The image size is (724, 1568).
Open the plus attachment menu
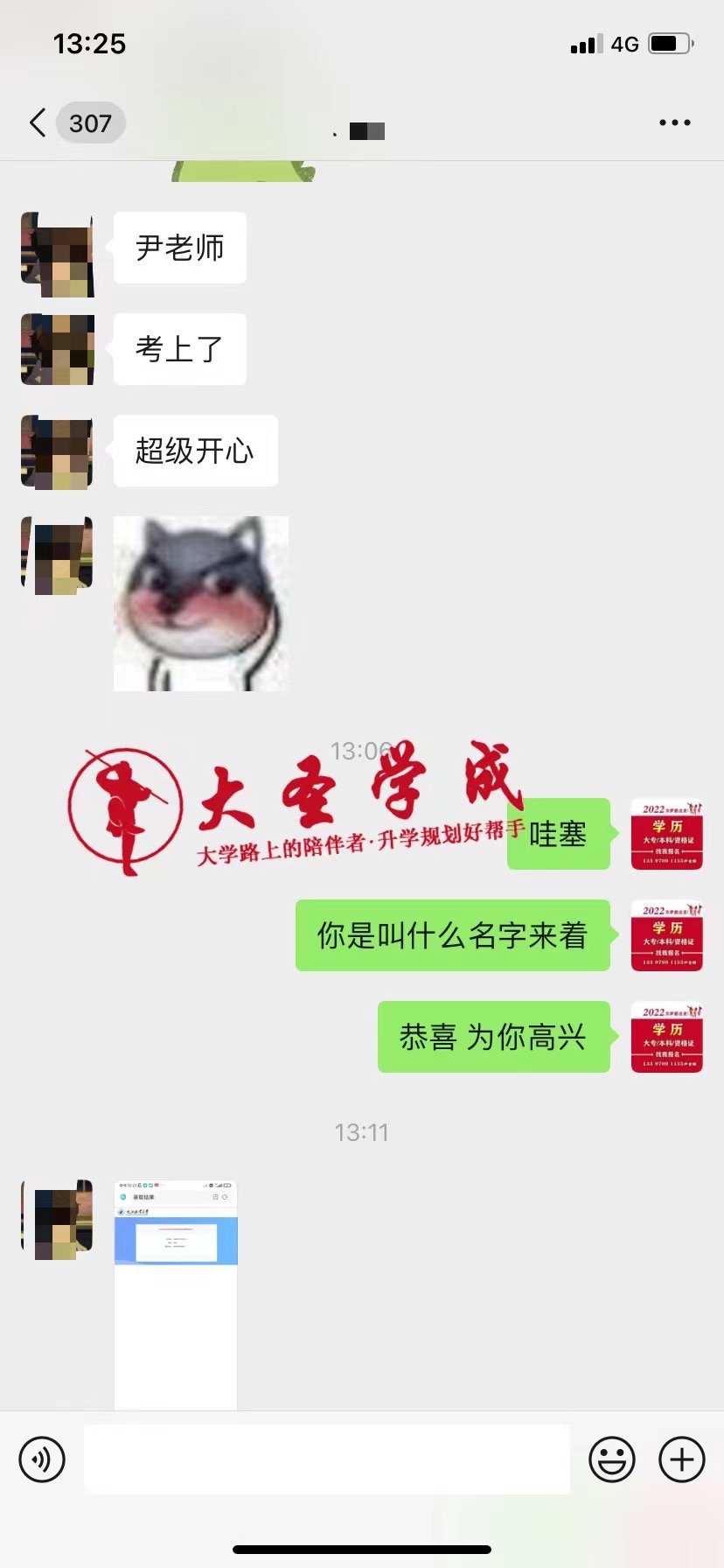pos(682,1459)
